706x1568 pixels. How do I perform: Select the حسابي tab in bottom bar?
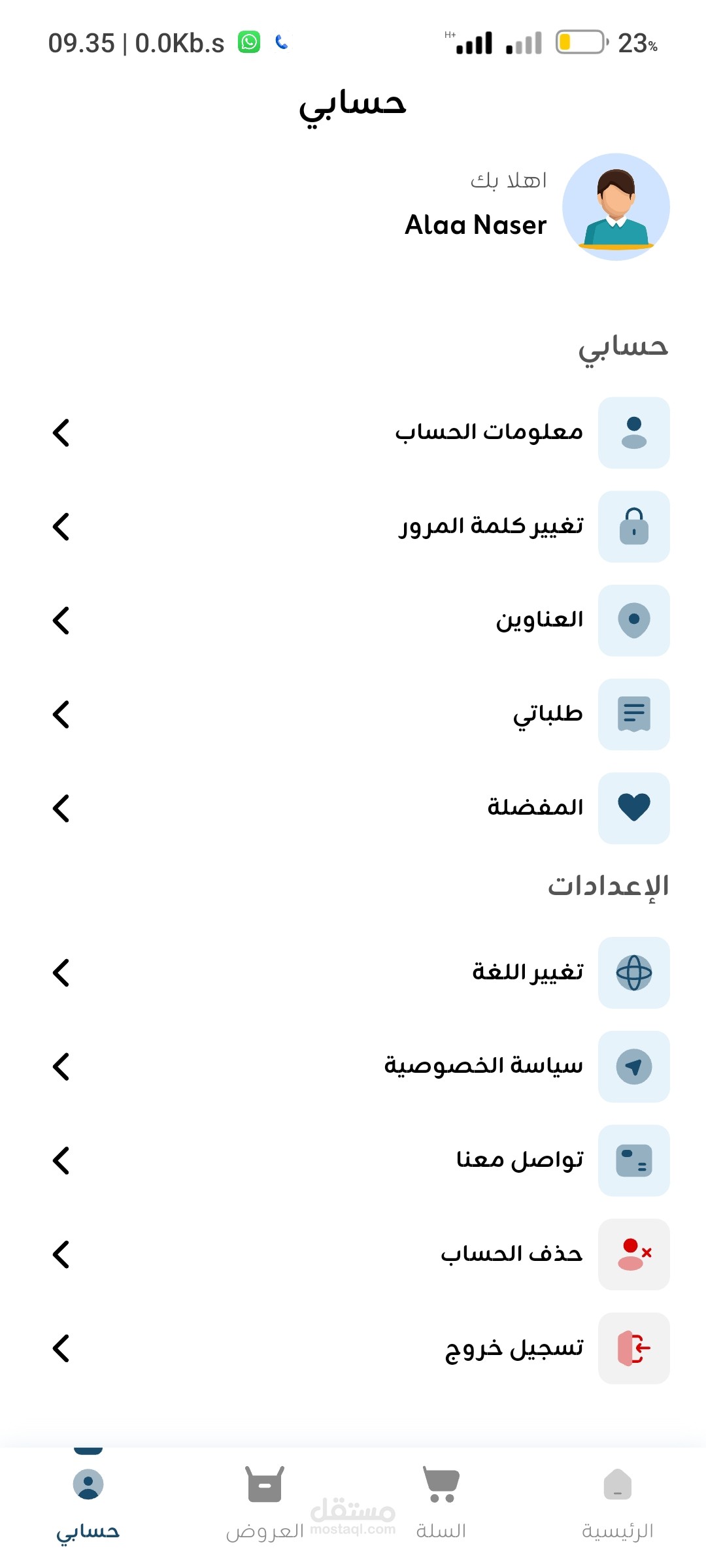click(88, 1503)
